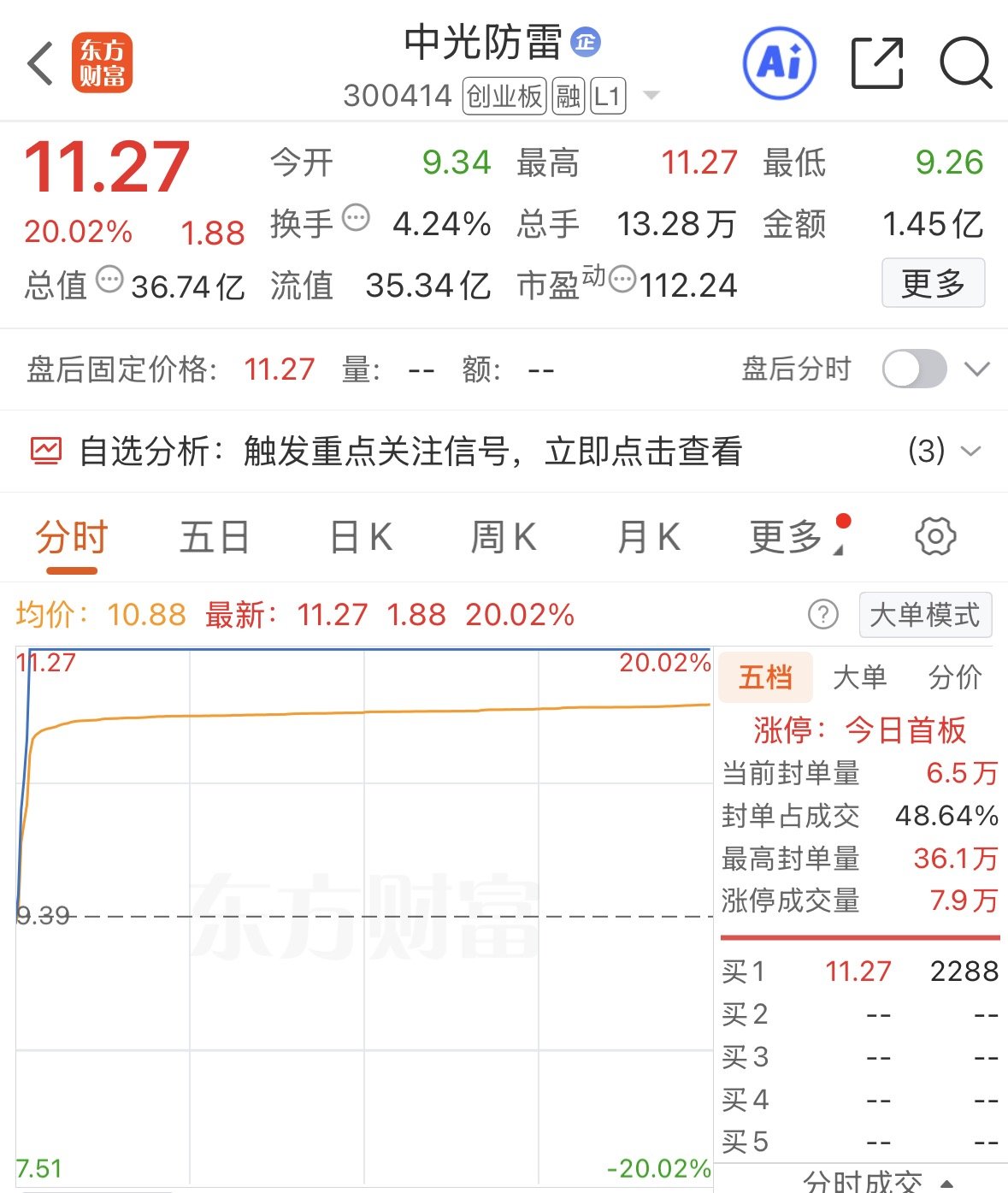1008x1193 pixels.
Task: Enable 大单模式
Action: point(925,615)
